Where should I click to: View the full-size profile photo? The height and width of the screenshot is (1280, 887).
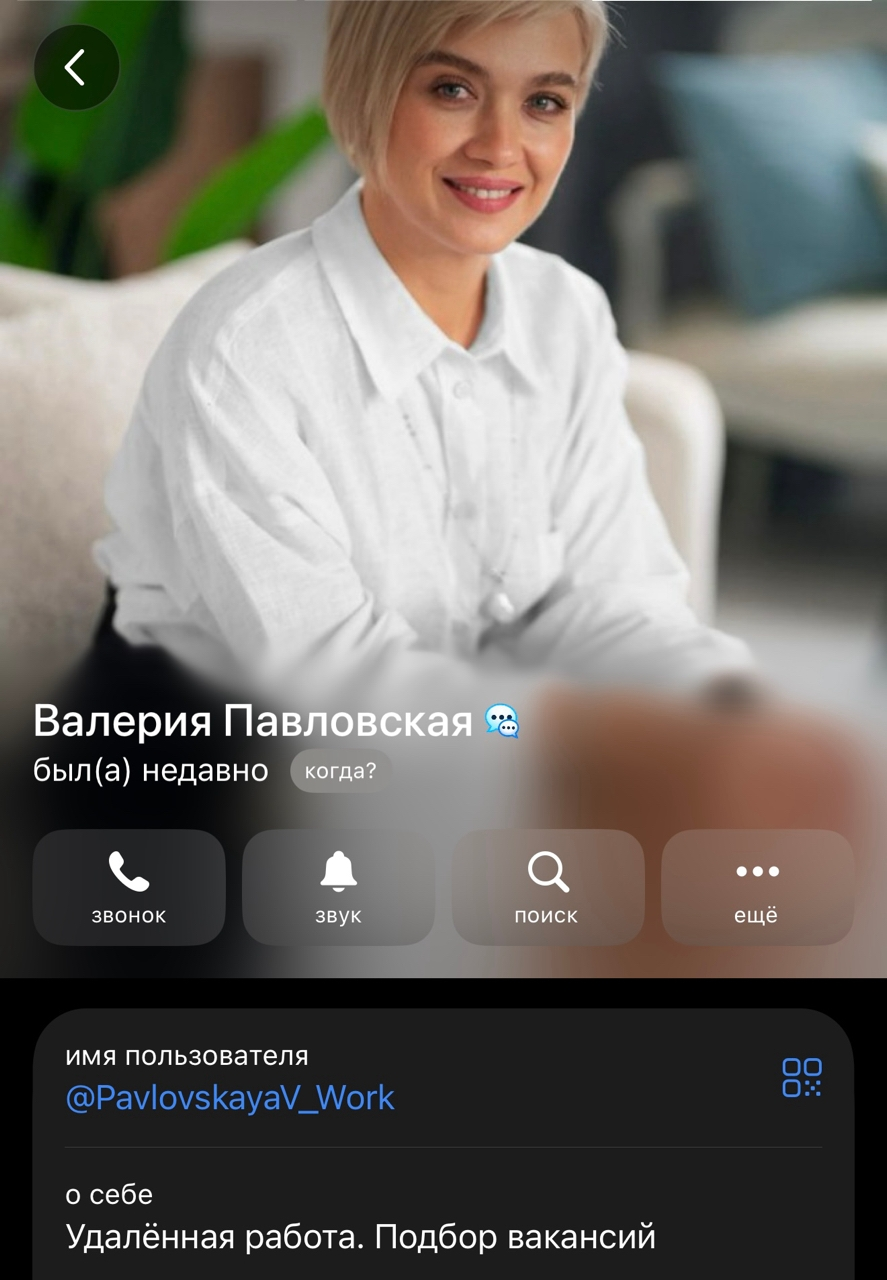[443, 350]
